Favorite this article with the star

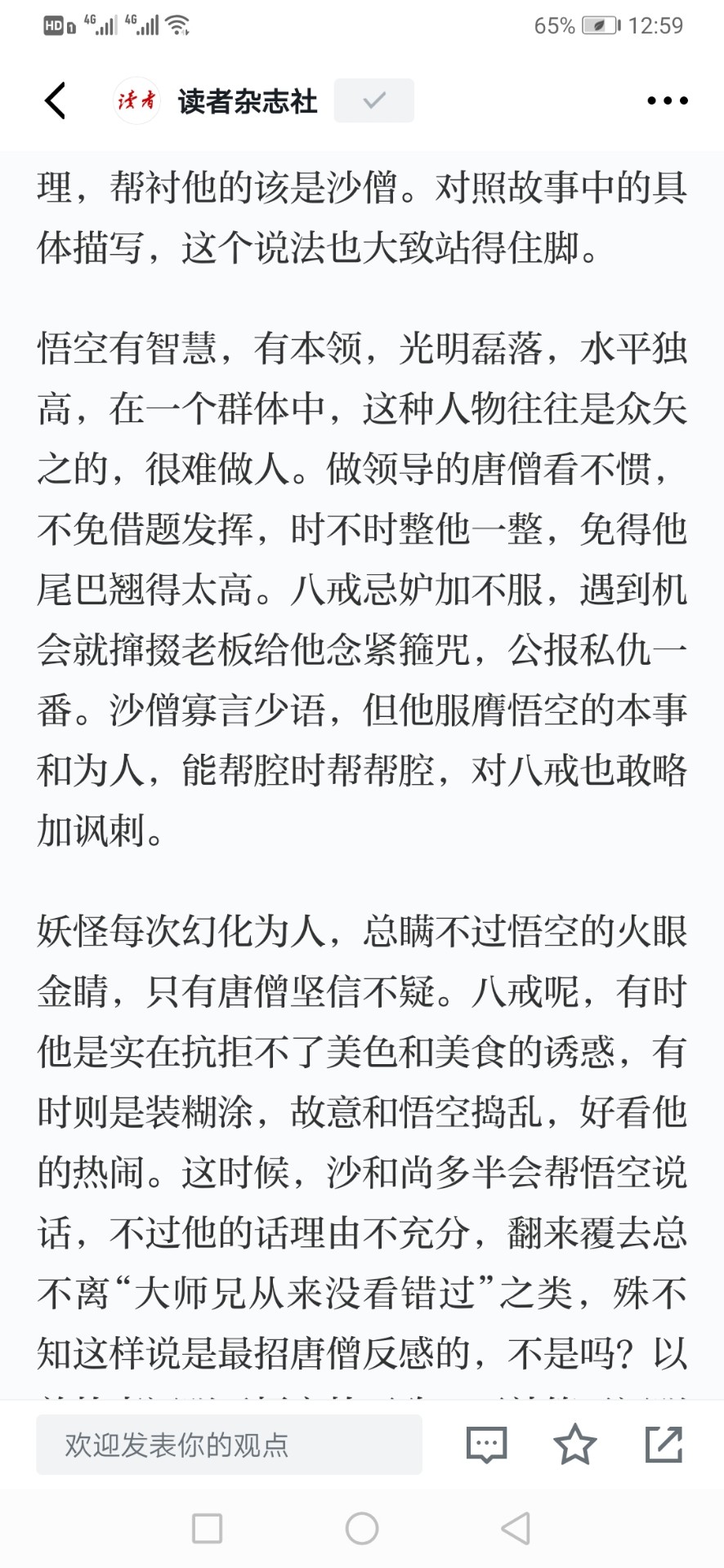click(x=575, y=1444)
